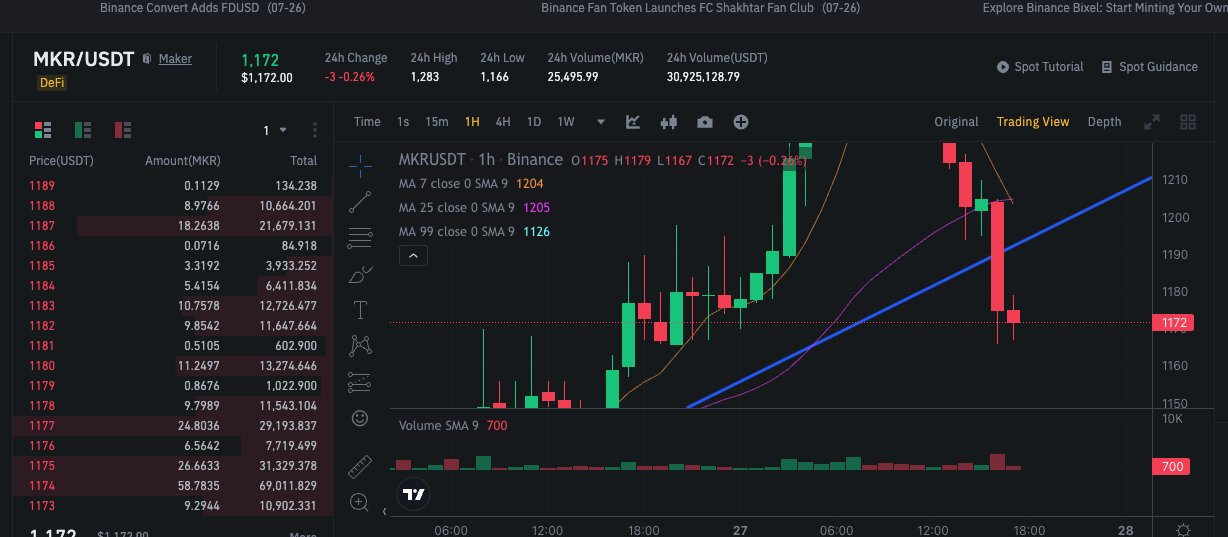Expand chart to fullscreen
Viewport: 1228px width, 537px height.
click(x=1152, y=122)
